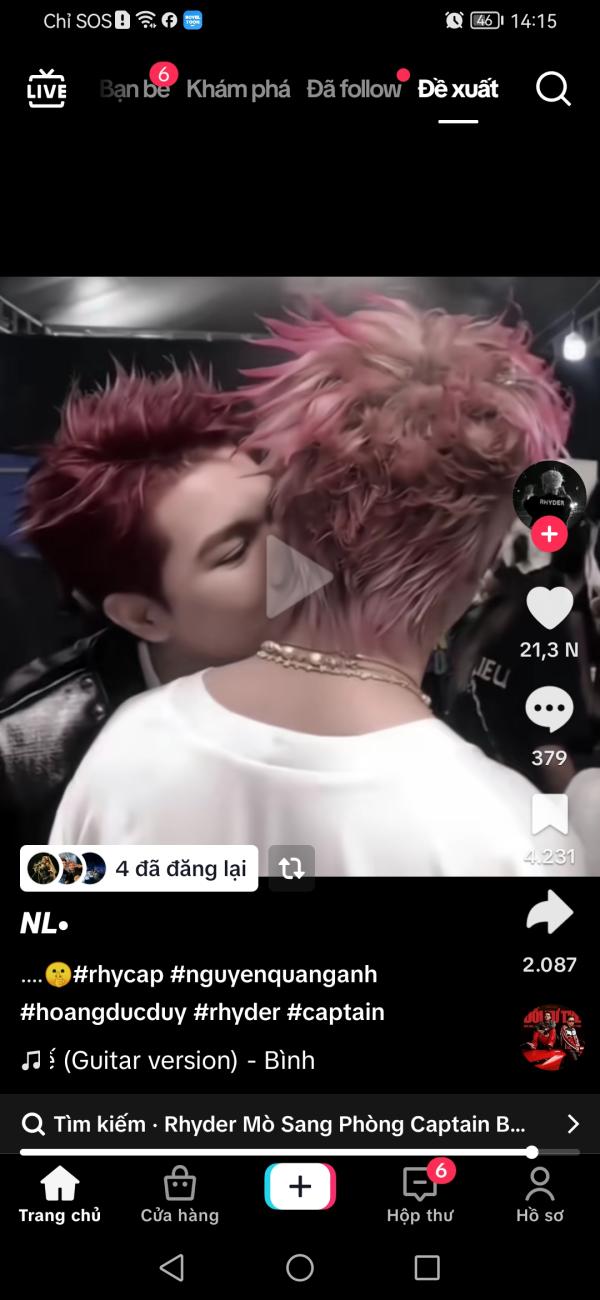
Task: Share this video
Action: 549,913
